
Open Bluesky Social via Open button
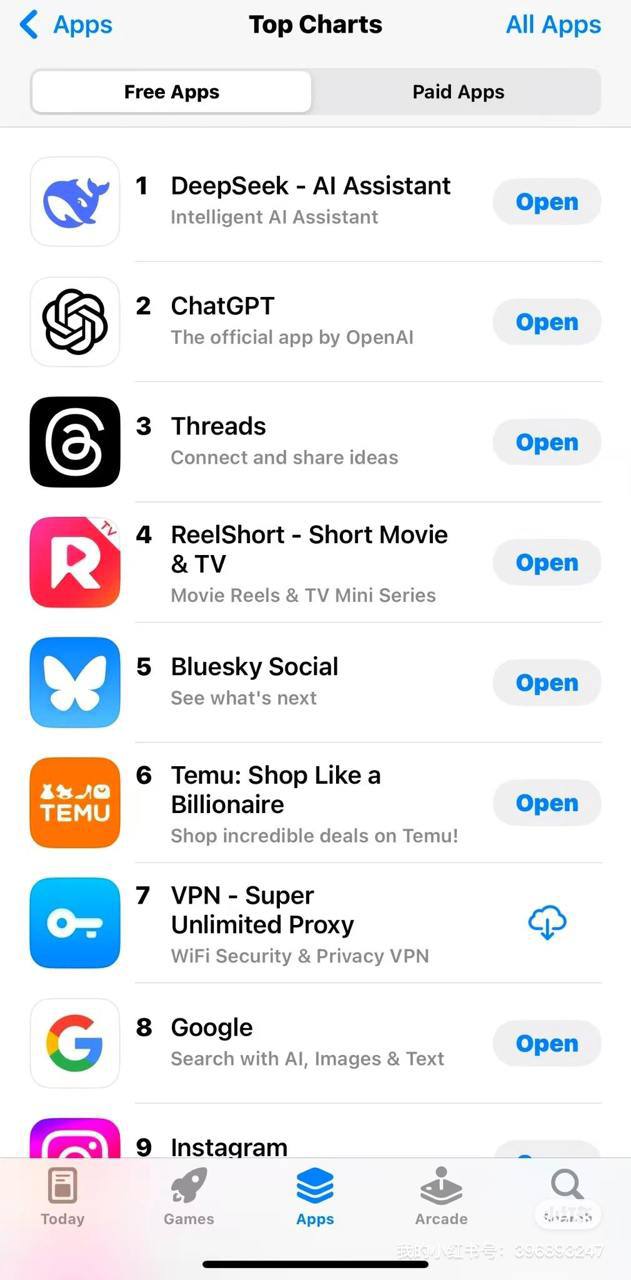546,683
